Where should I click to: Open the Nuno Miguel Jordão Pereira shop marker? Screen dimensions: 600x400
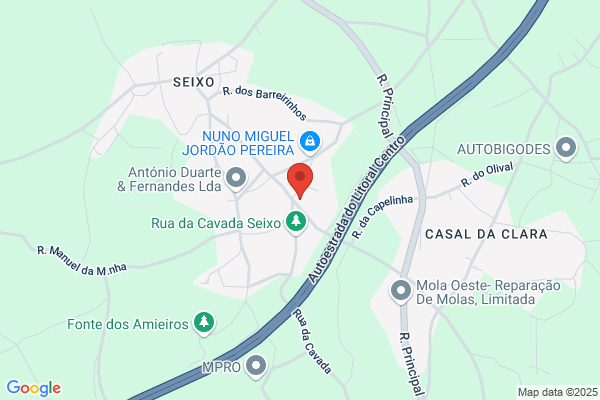pos(310,142)
